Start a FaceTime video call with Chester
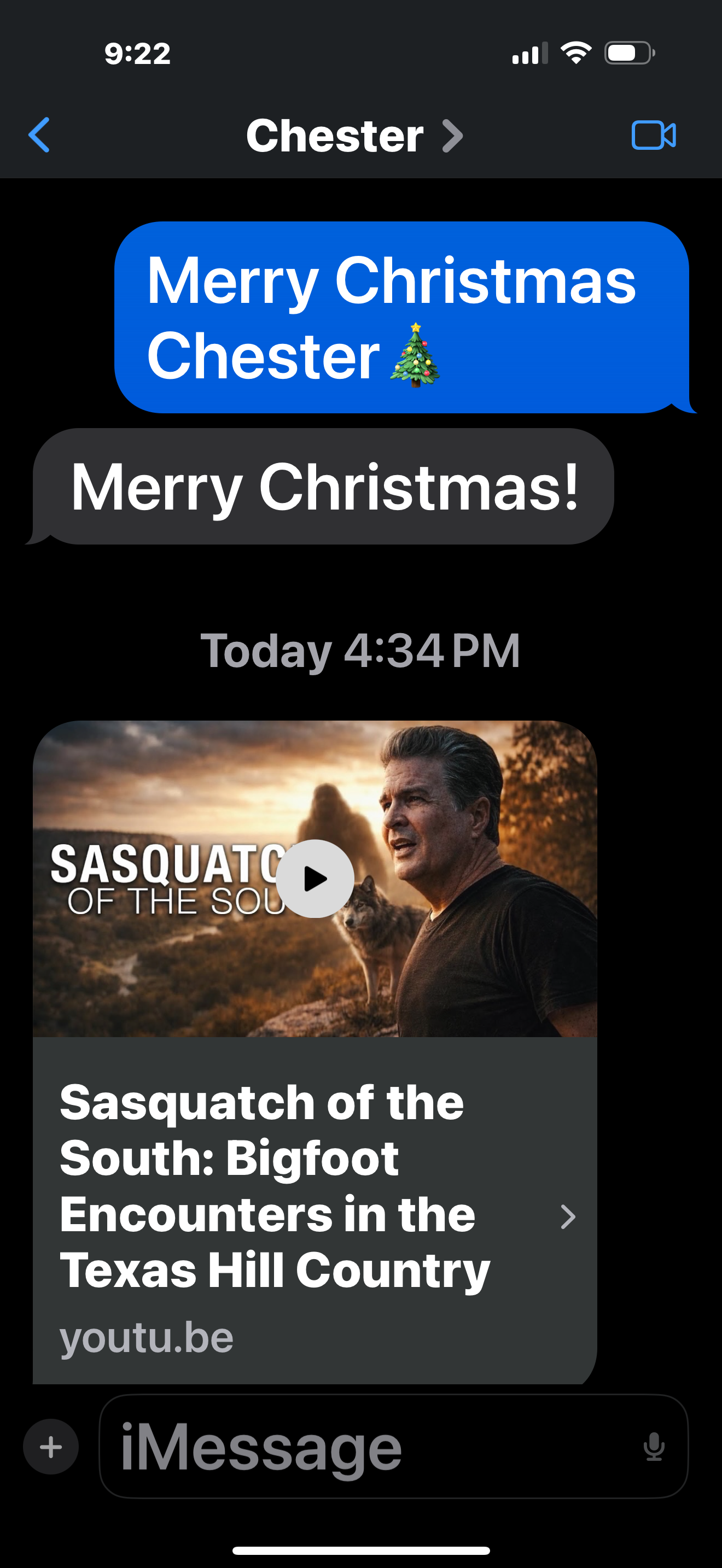722x1568 pixels. [653, 135]
